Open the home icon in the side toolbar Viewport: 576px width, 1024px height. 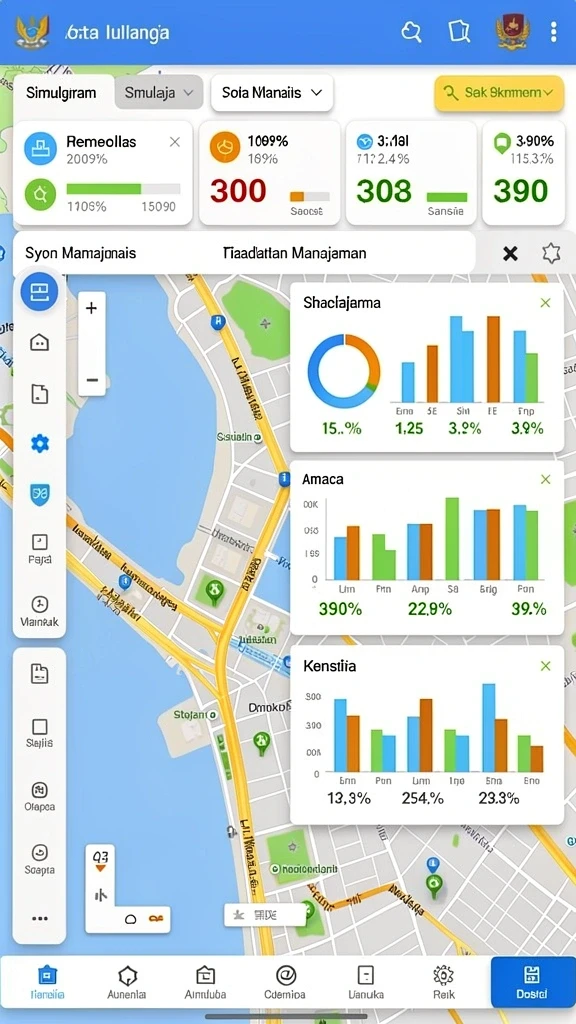40,342
